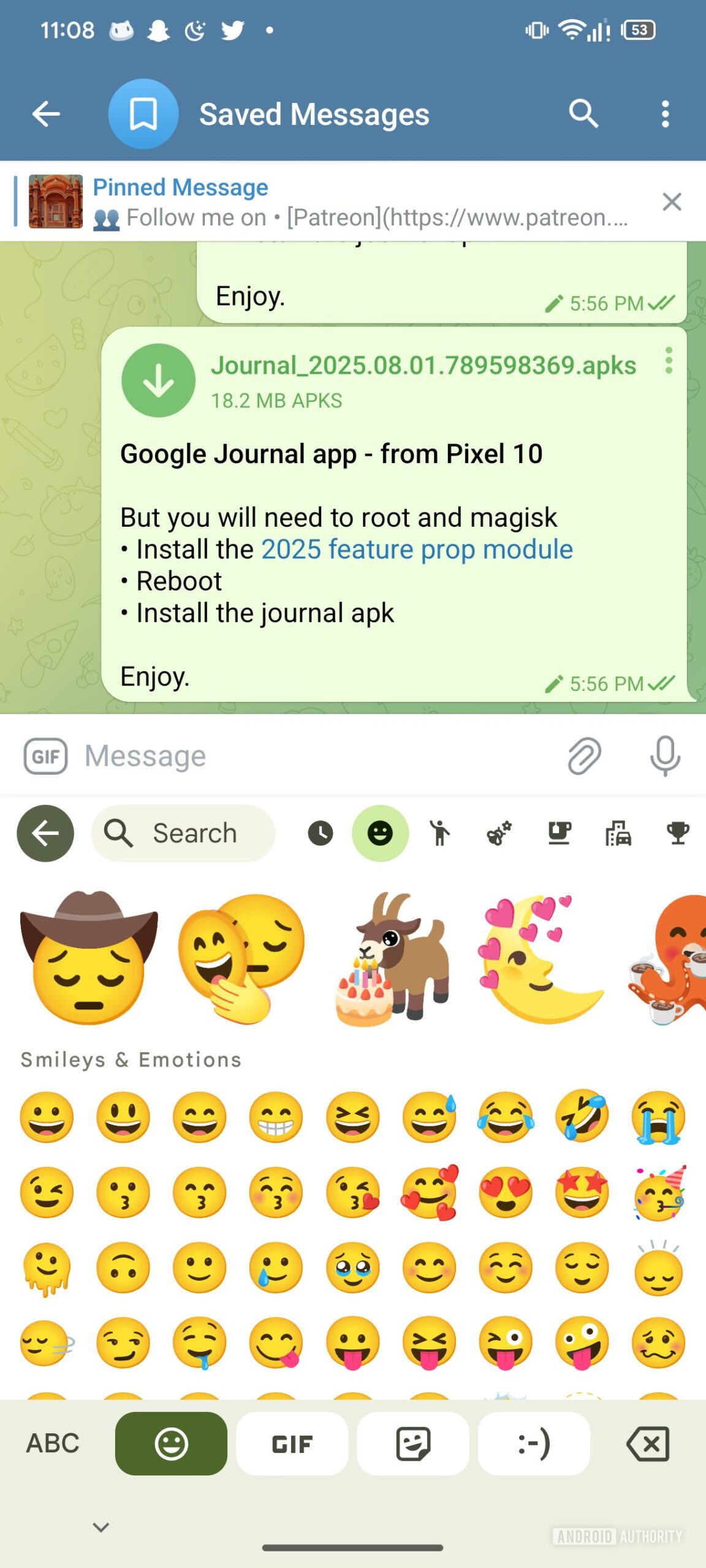
Task: Open options for the Journal apks file
Action: (669, 361)
